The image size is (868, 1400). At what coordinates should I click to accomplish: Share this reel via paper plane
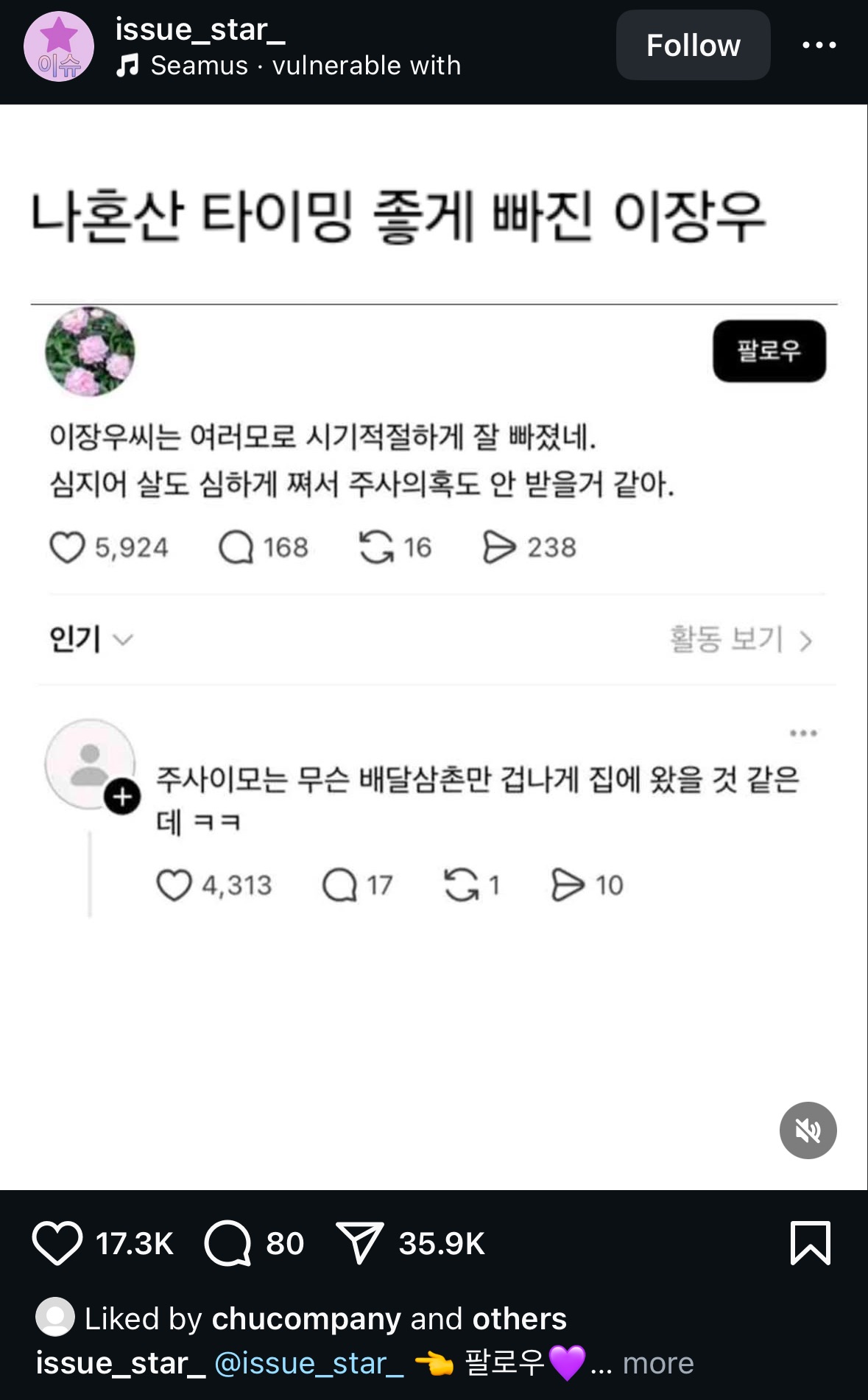[x=359, y=1243]
